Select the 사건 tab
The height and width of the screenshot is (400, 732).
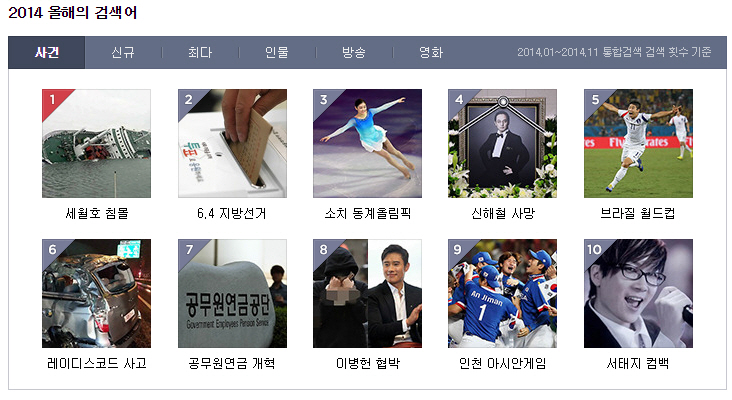point(47,53)
